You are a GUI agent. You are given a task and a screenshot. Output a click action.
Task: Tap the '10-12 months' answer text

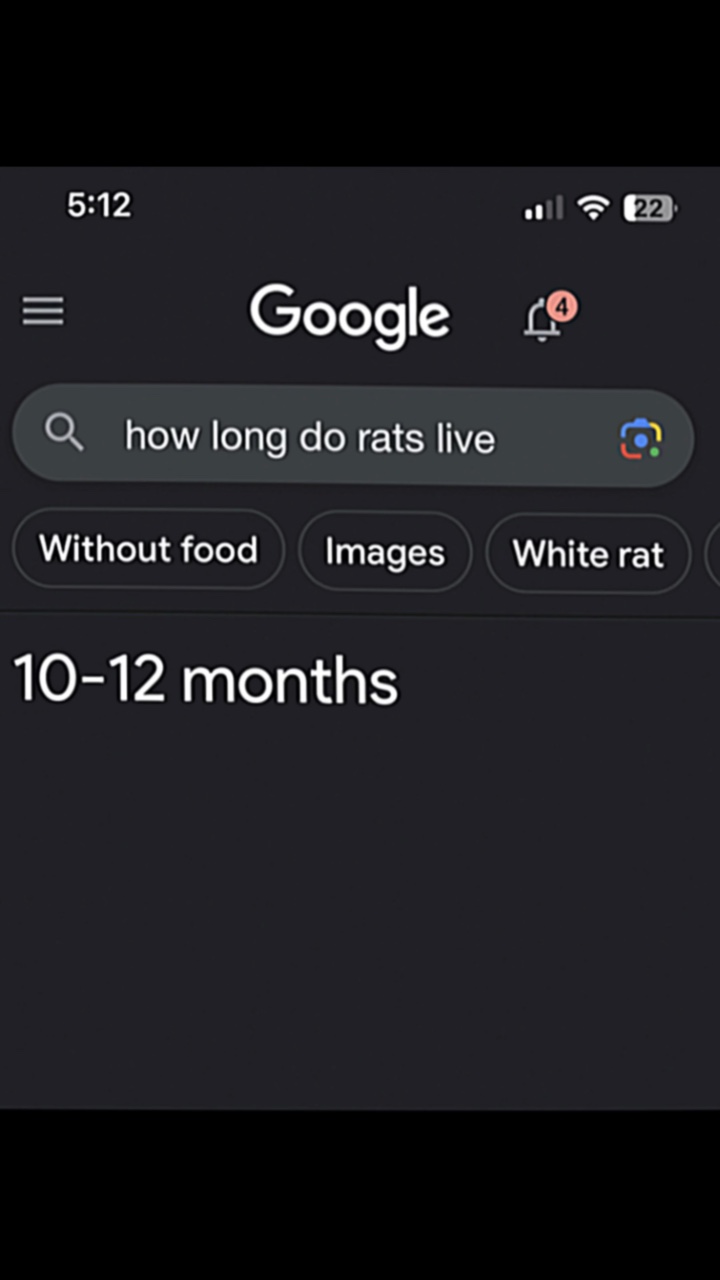pos(204,678)
